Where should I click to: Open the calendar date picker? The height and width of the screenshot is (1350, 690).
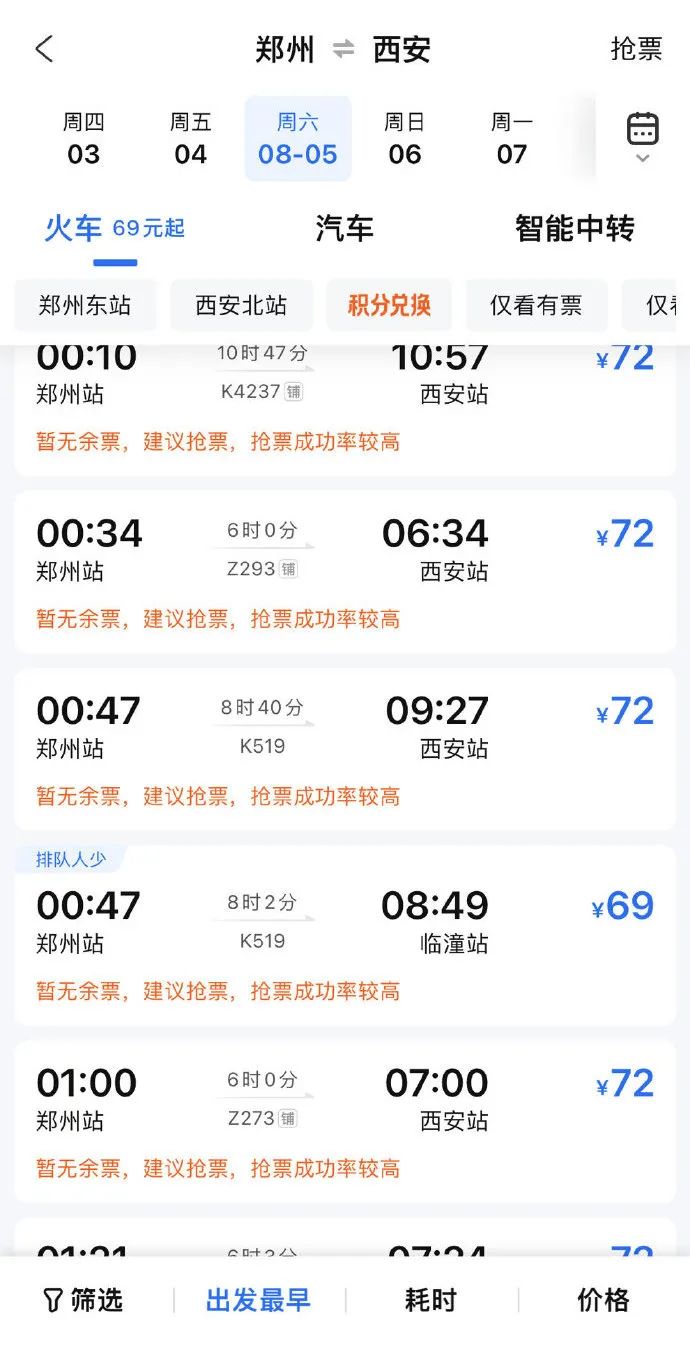pos(642,137)
